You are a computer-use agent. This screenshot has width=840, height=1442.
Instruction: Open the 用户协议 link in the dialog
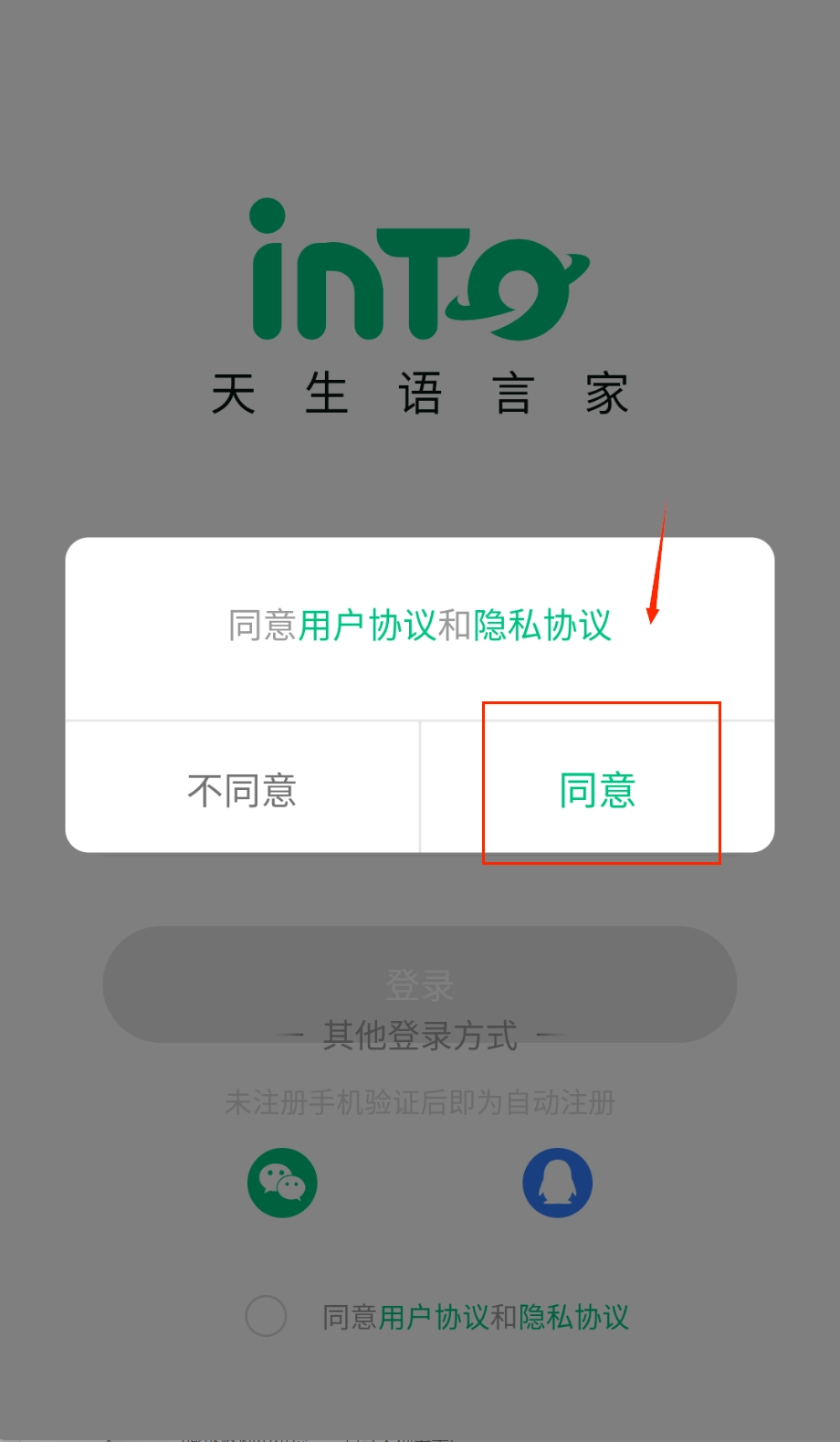pos(366,626)
